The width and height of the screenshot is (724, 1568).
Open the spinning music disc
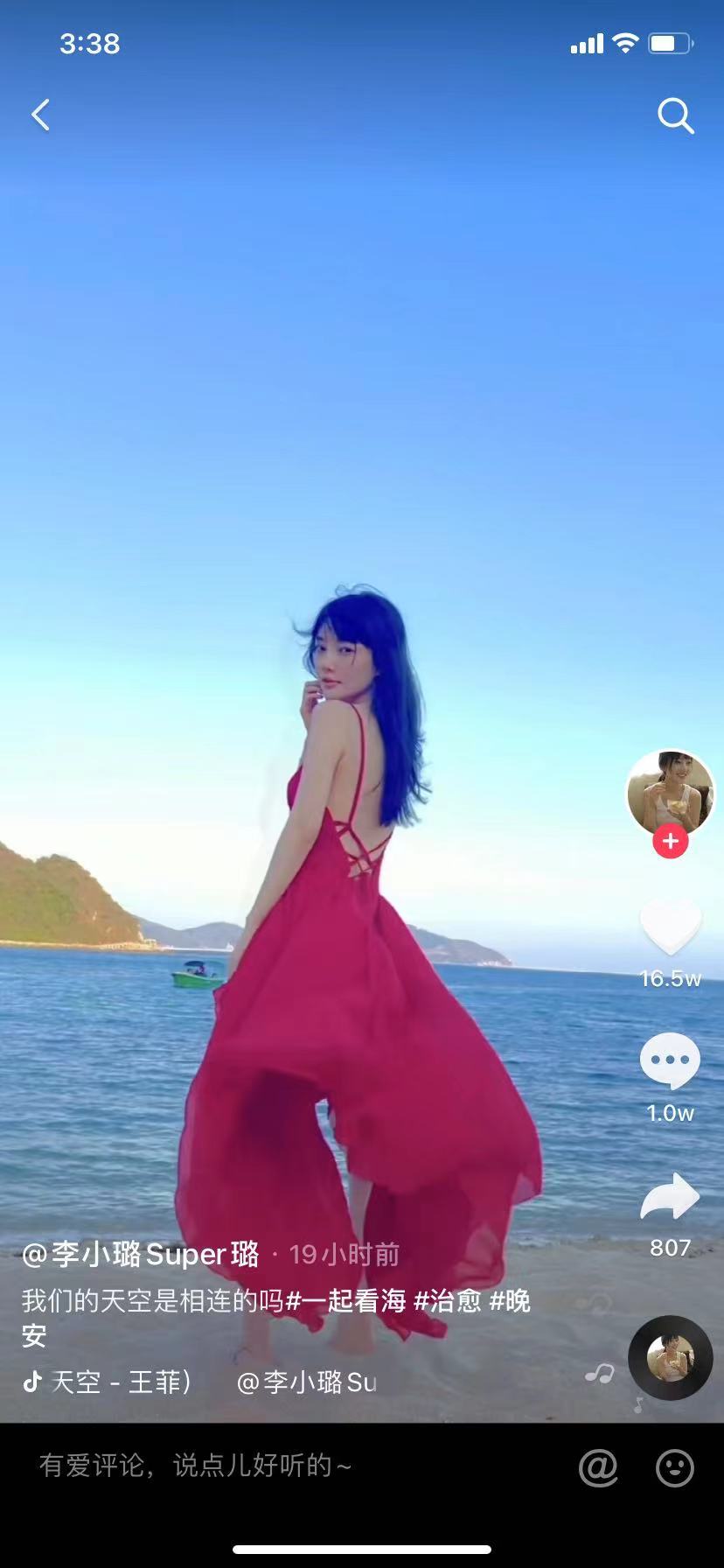[671, 1357]
